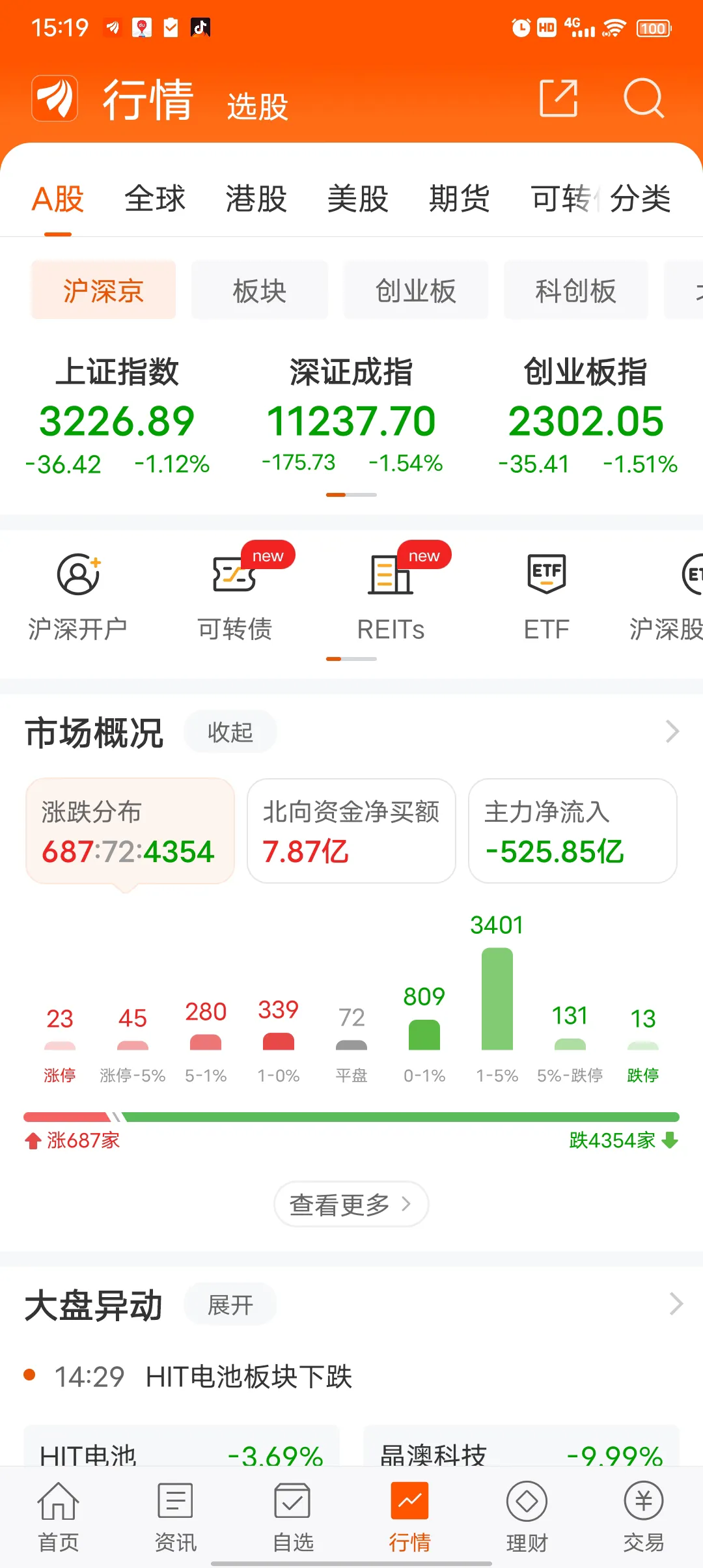Open the search magnifier icon
Screen dimensions: 703x1568
click(644, 98)
